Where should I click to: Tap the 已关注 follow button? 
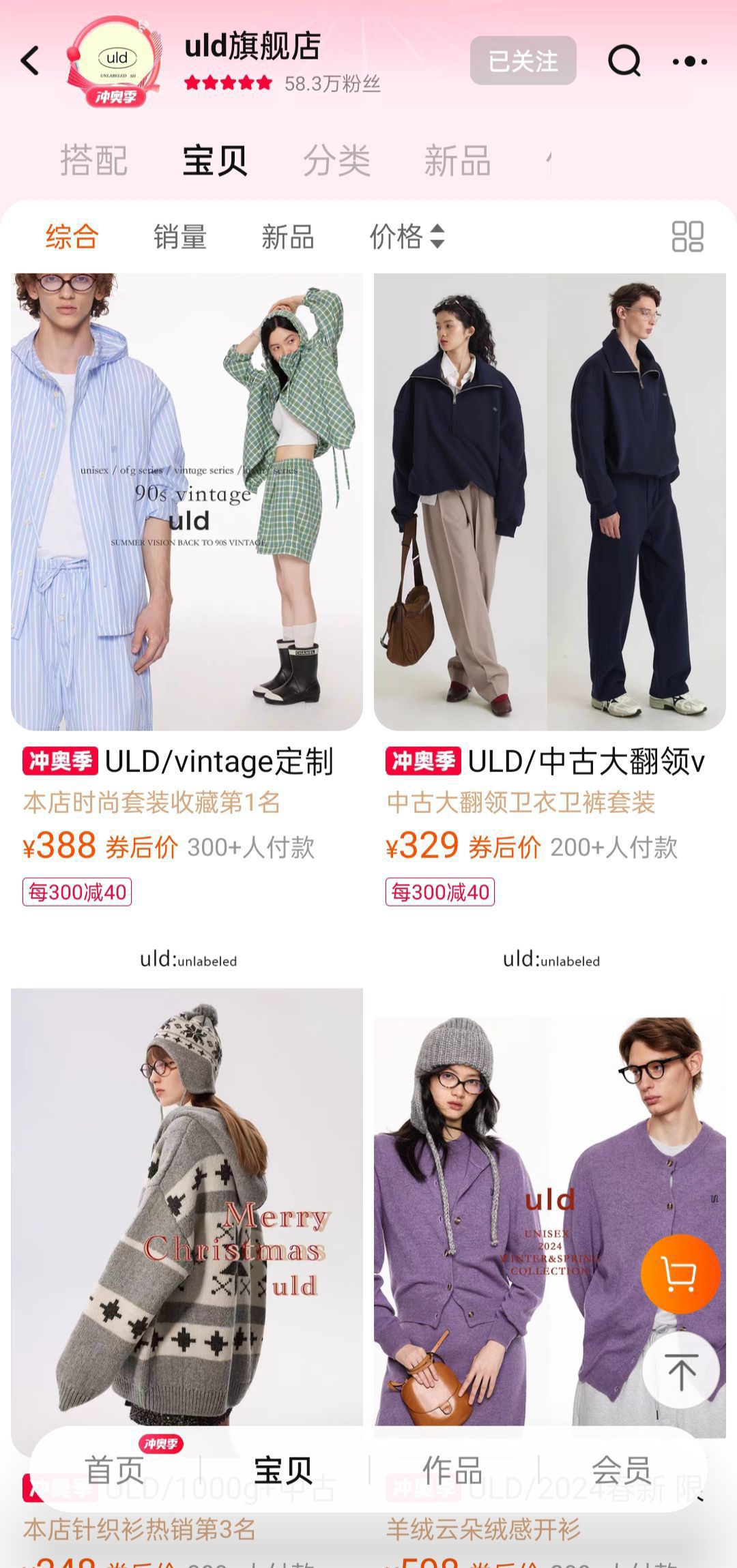coord(523,61)
